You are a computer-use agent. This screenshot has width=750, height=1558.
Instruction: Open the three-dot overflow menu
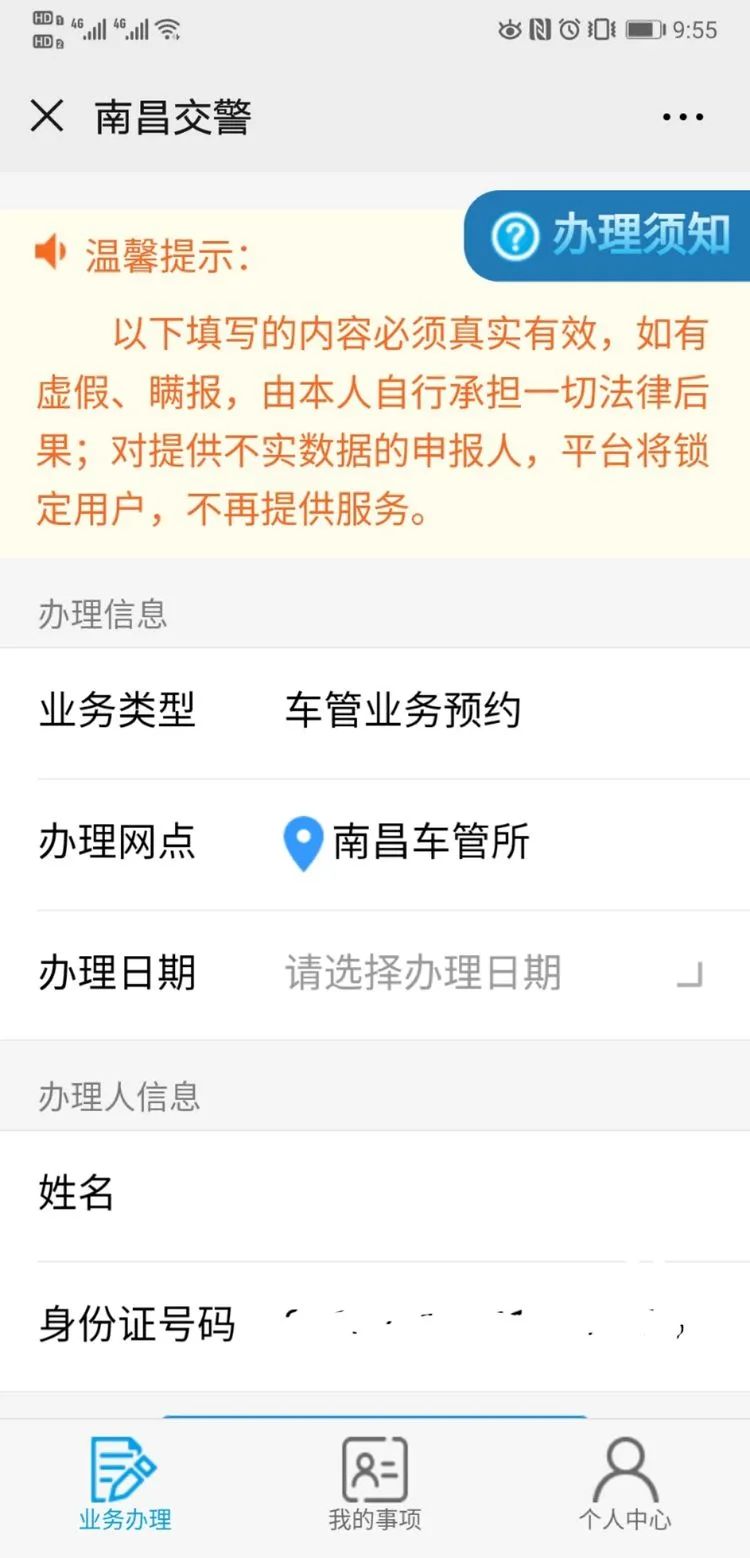pos(683,117)
